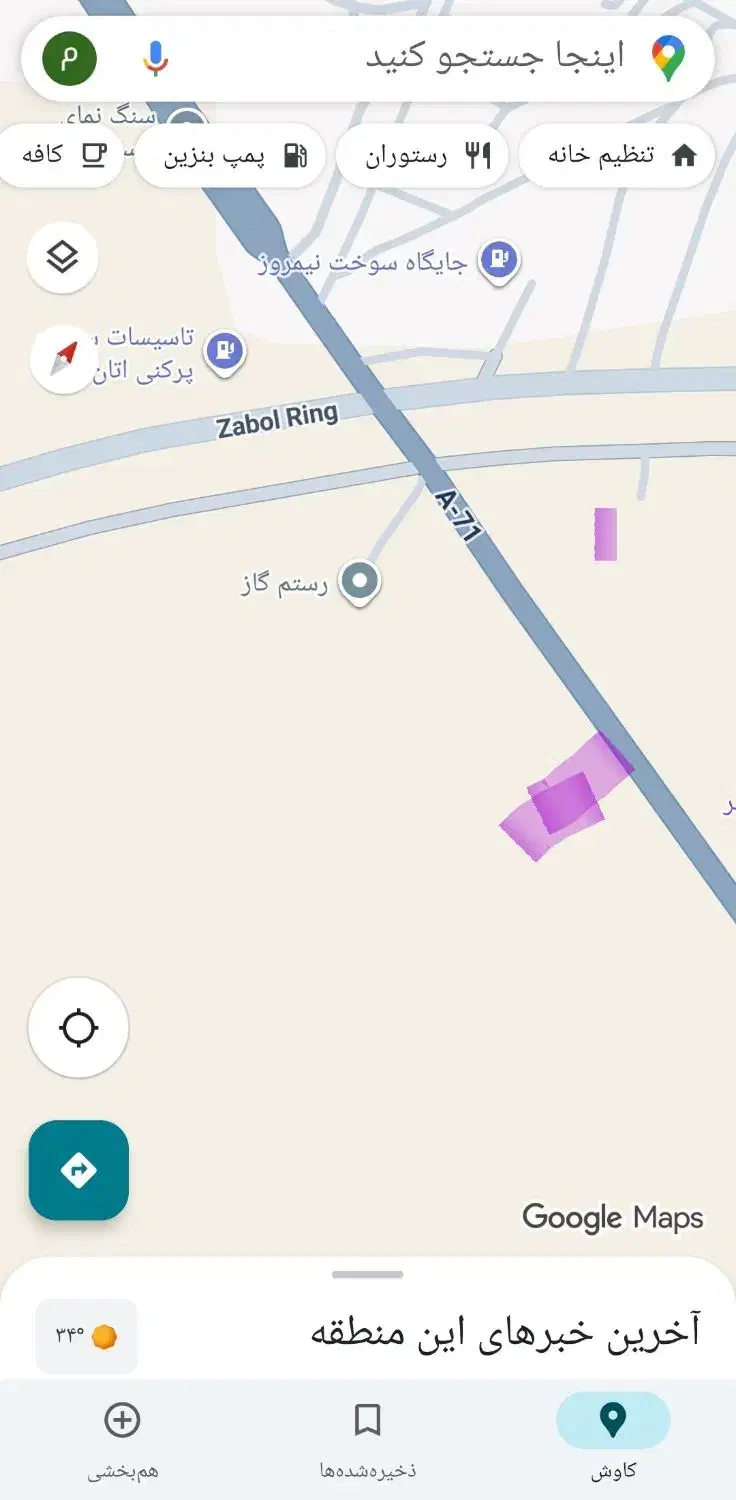Image resolution: width=736 pixels, height=1500 pixels.
Task: Tap the fuel pump marker near تاسیسات پرکنی اتان
Action: tap(224, 350)
